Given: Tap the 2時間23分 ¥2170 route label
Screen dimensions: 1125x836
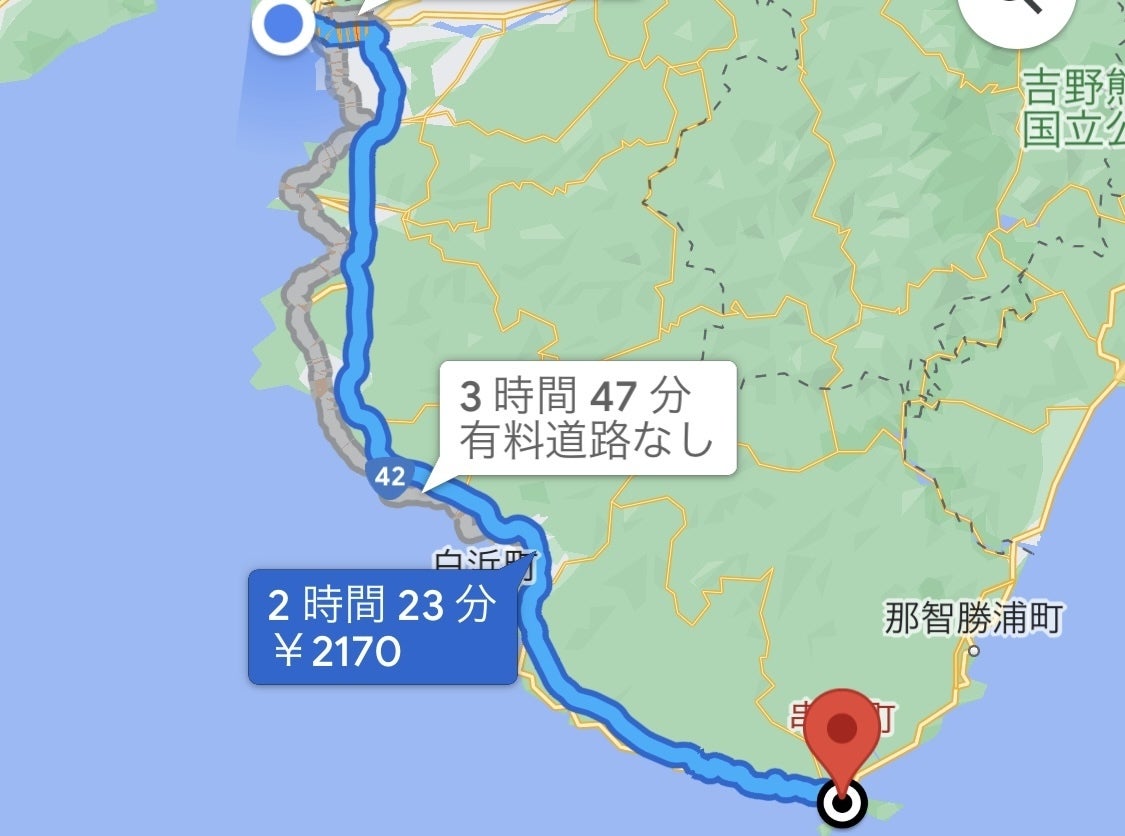Looking at the screenshot, I should tap(383, 627).
